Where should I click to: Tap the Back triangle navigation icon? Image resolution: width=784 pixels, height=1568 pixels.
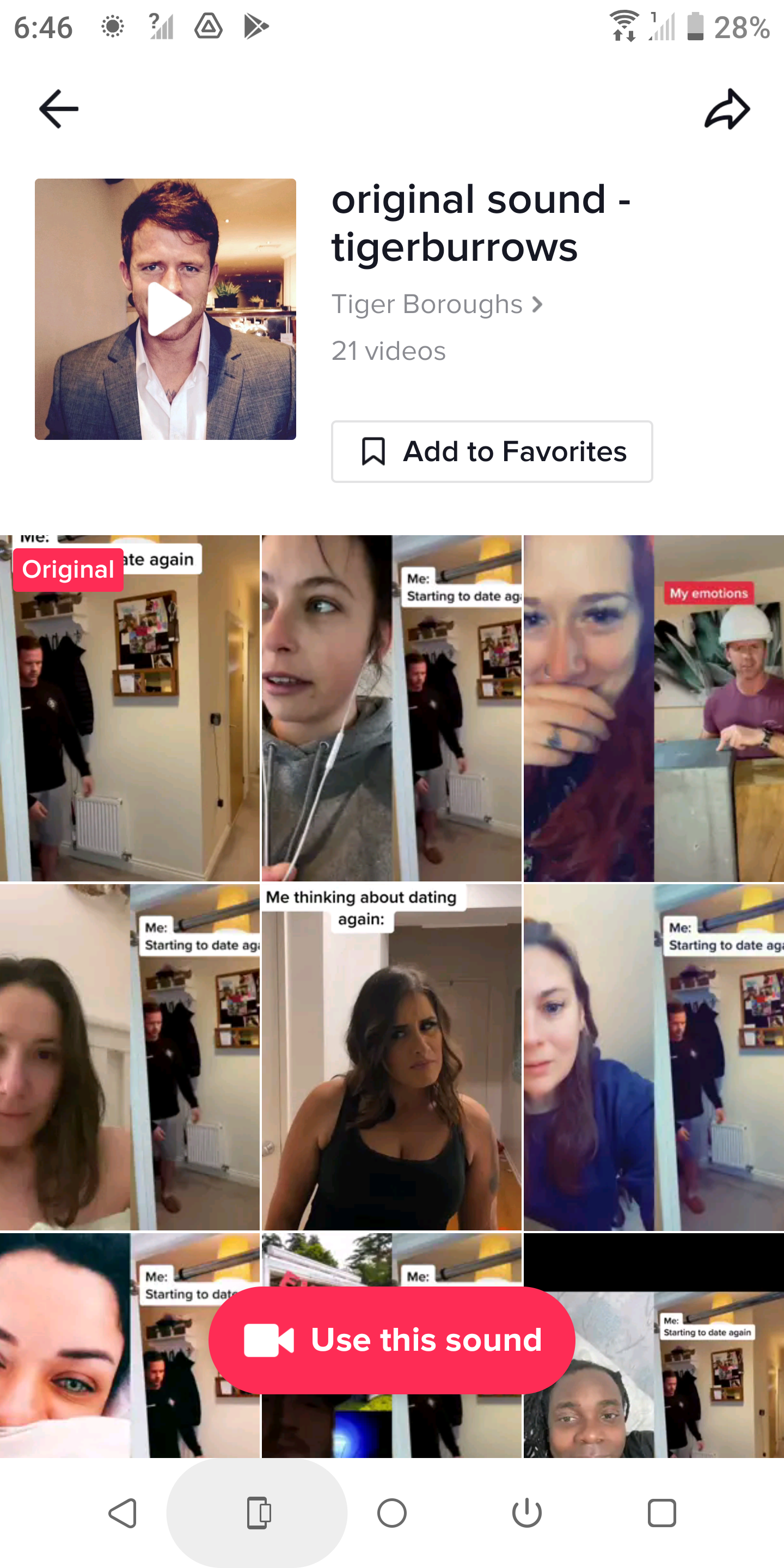(124, 1513)
